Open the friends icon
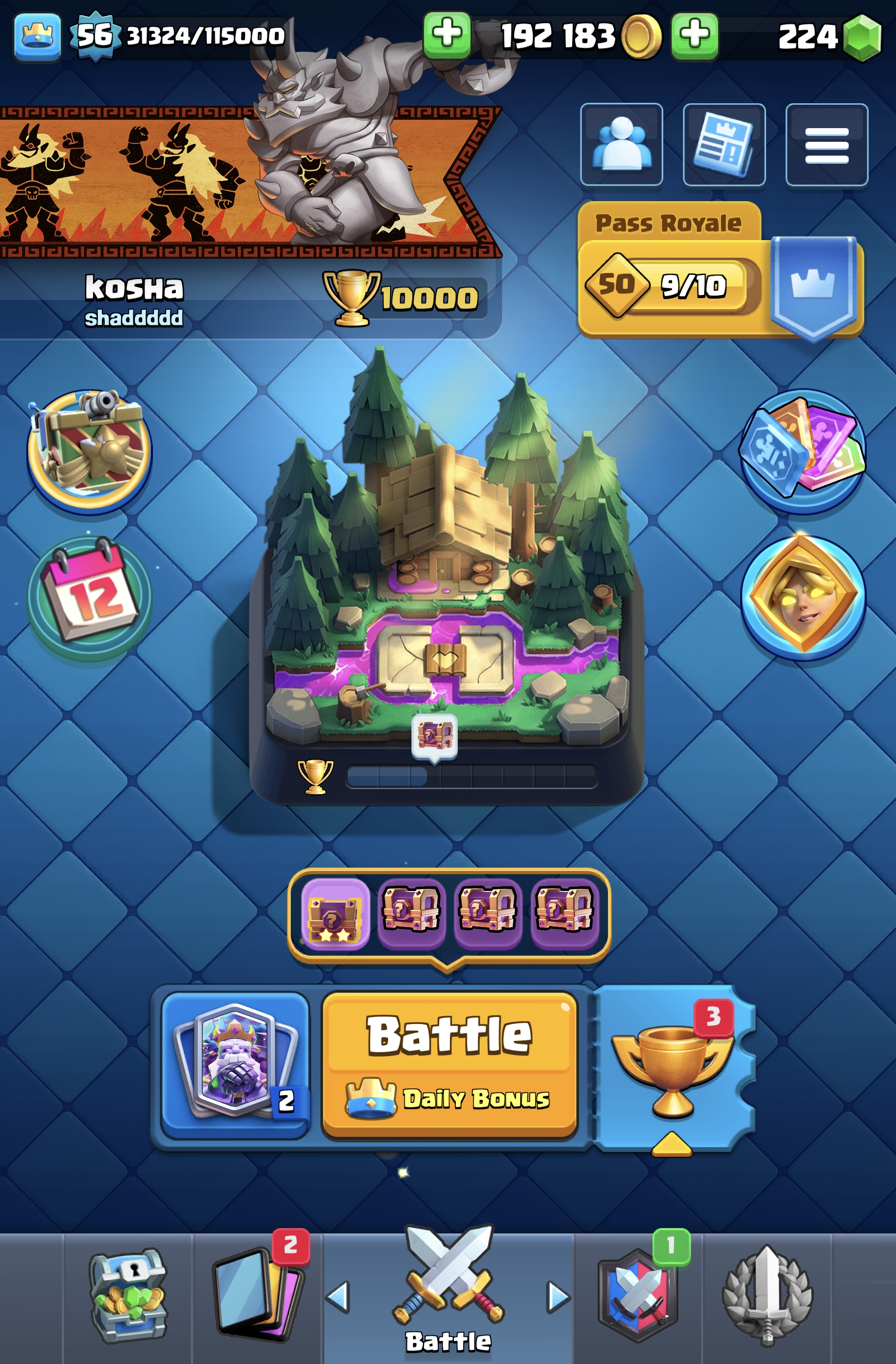Image resolution: width=896 pixels, height=1364 pixels. (x=621, y=144)
